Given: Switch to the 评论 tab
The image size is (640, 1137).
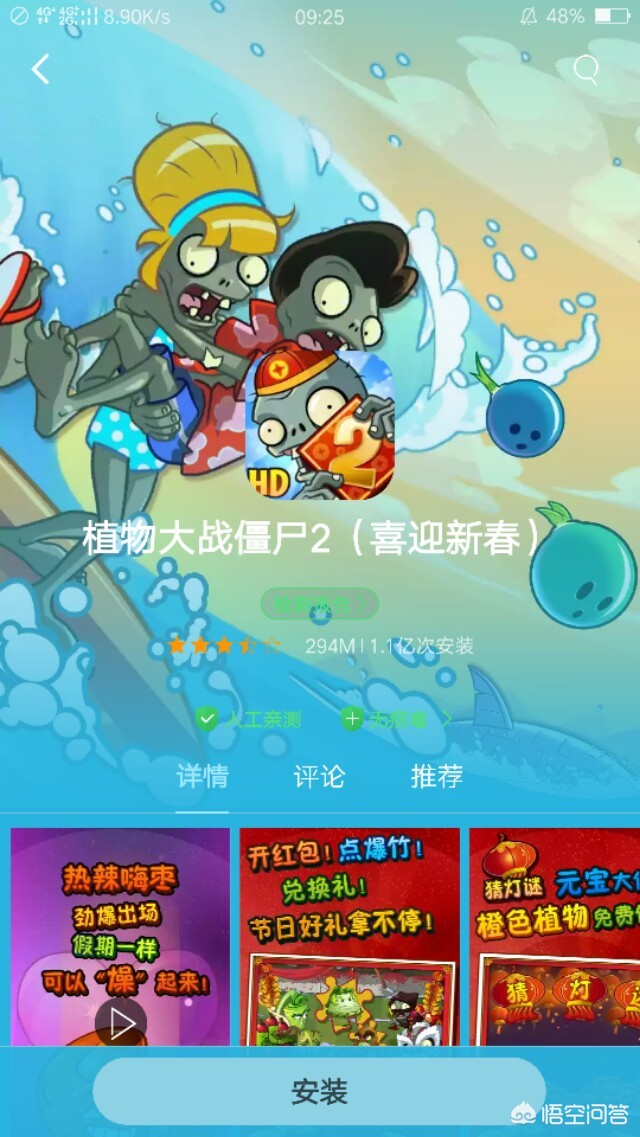Looking at the screenshot, I should coord(320,777).
